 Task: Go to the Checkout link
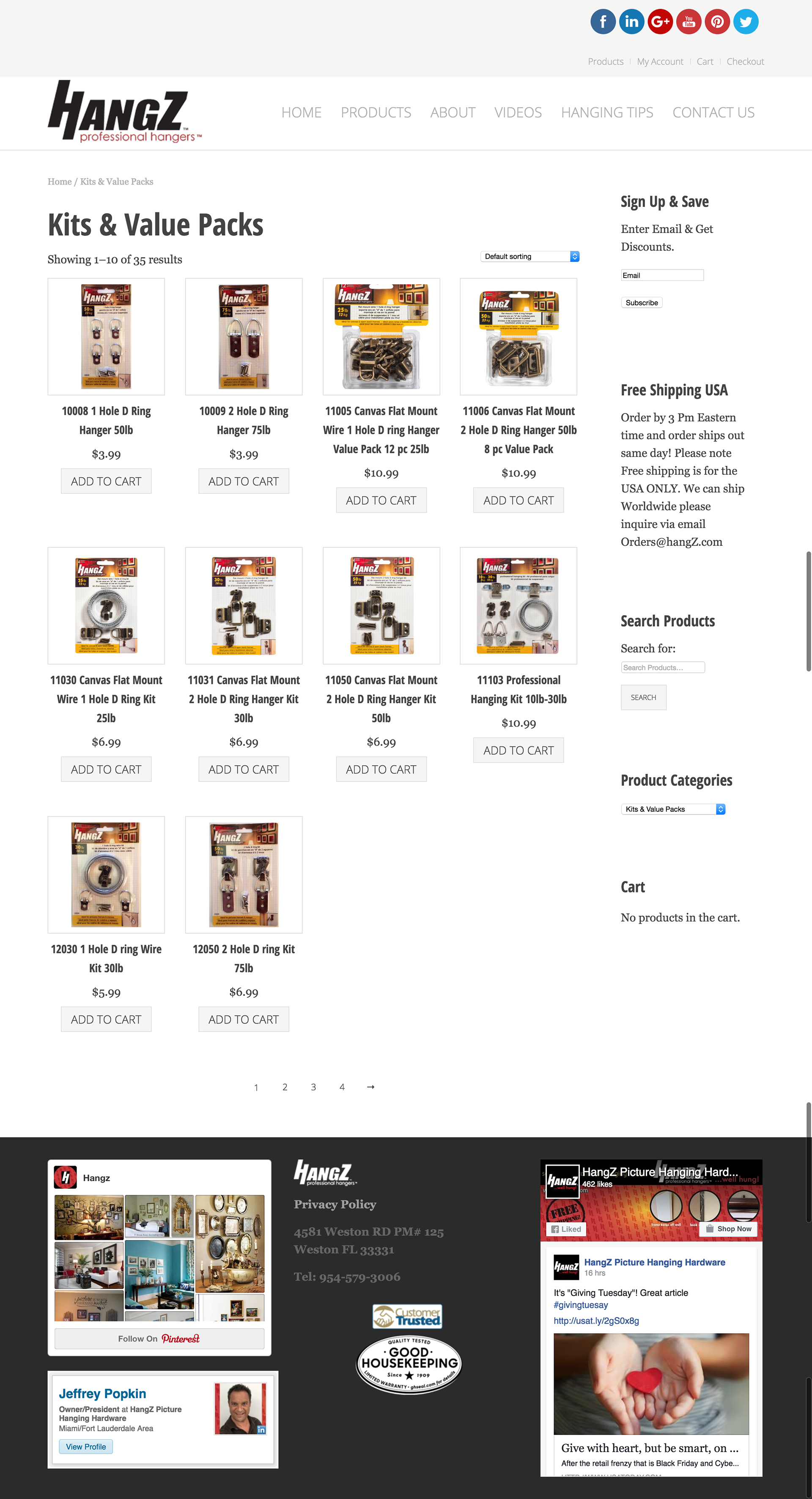pos(744,62)
